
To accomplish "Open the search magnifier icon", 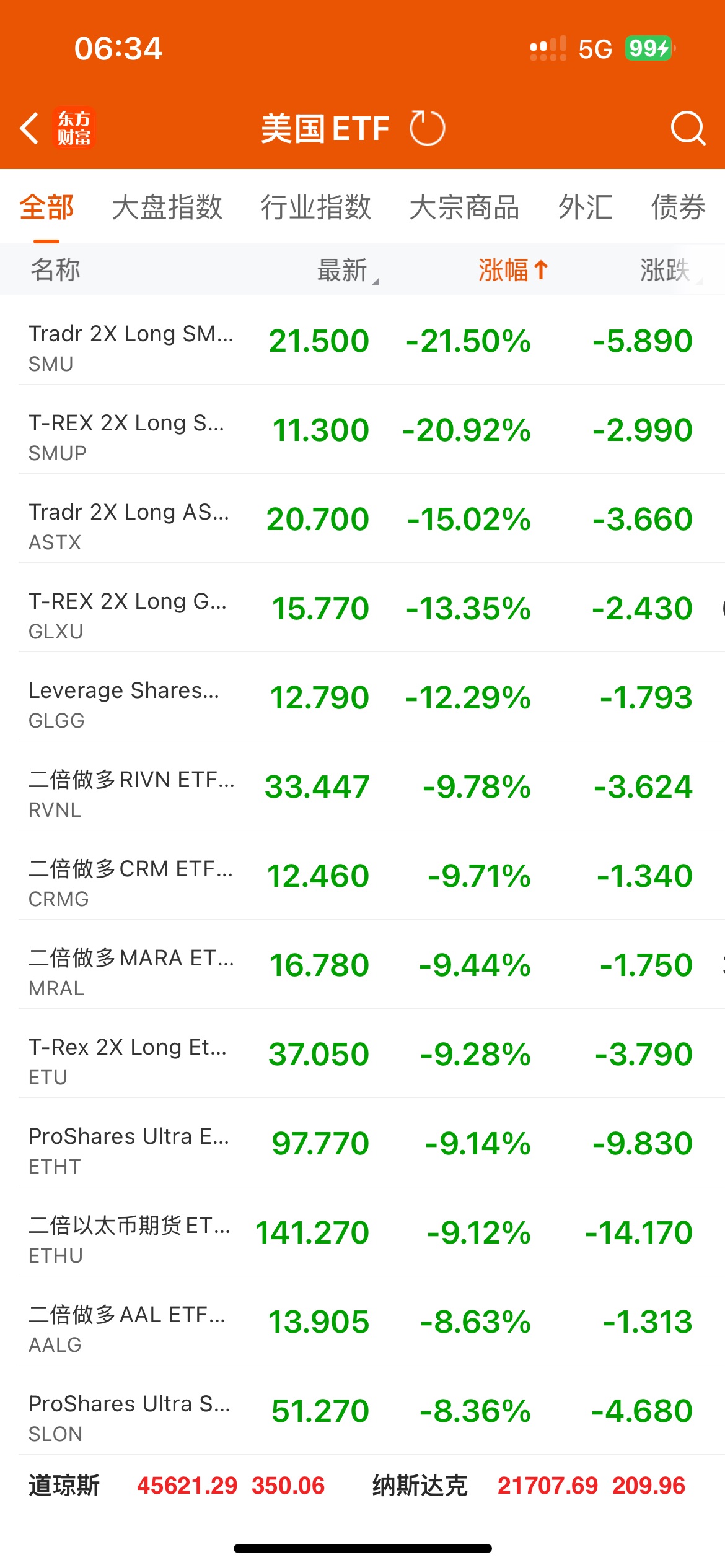I will point(688,128).
